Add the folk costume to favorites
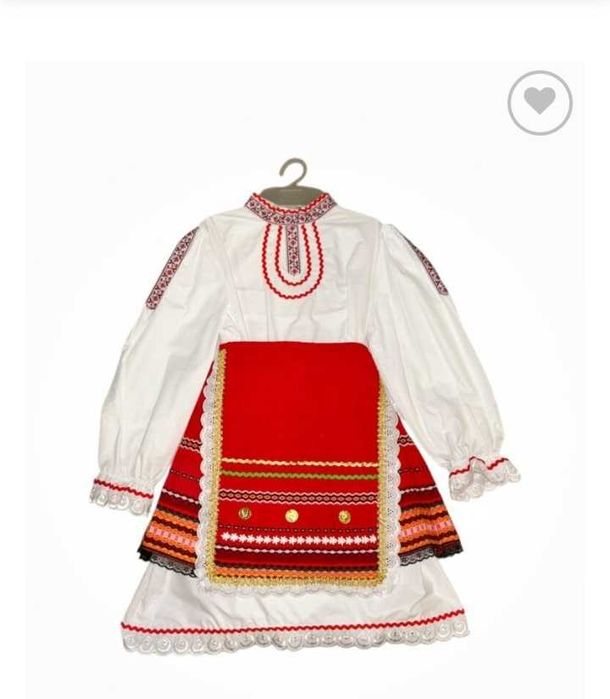 539,103
